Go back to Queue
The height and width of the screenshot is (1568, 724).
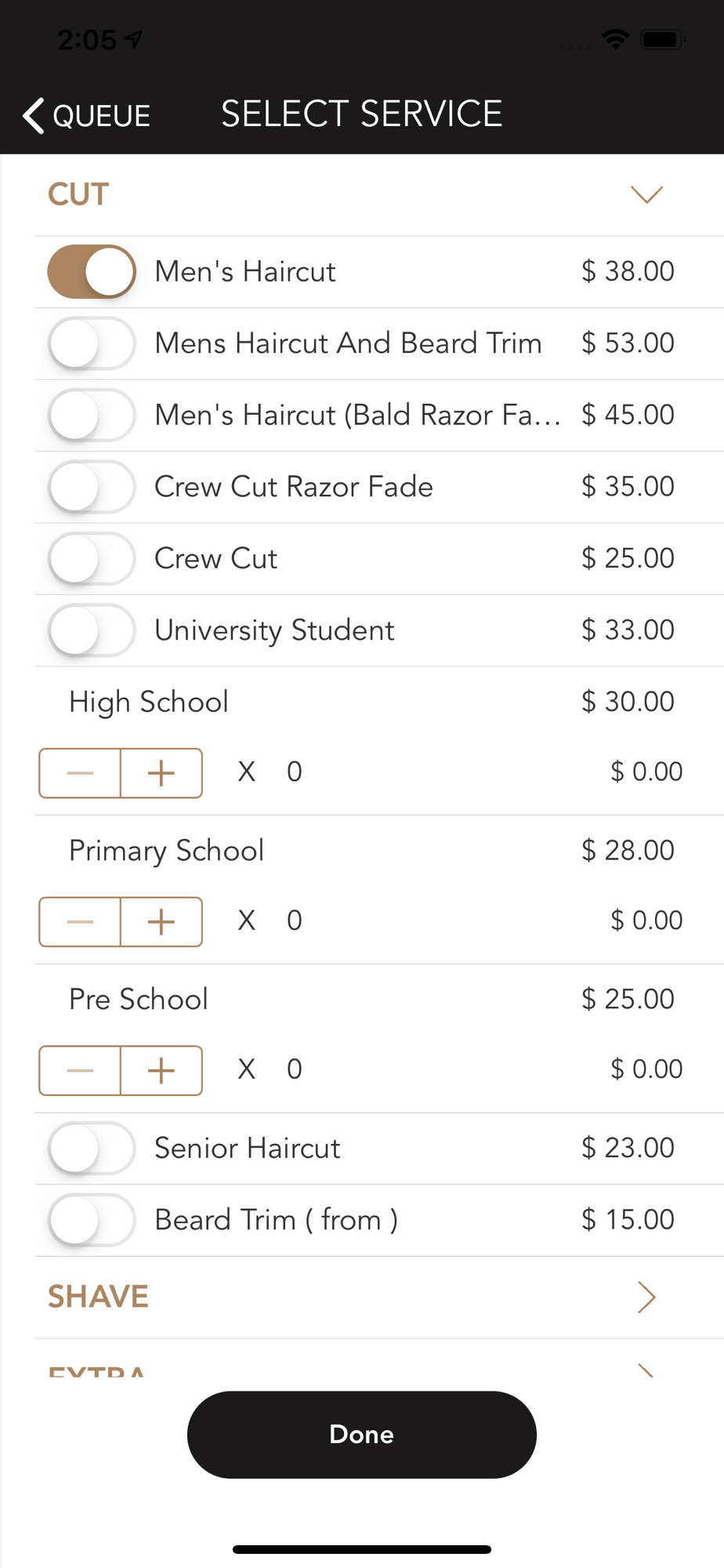(86, 115)
